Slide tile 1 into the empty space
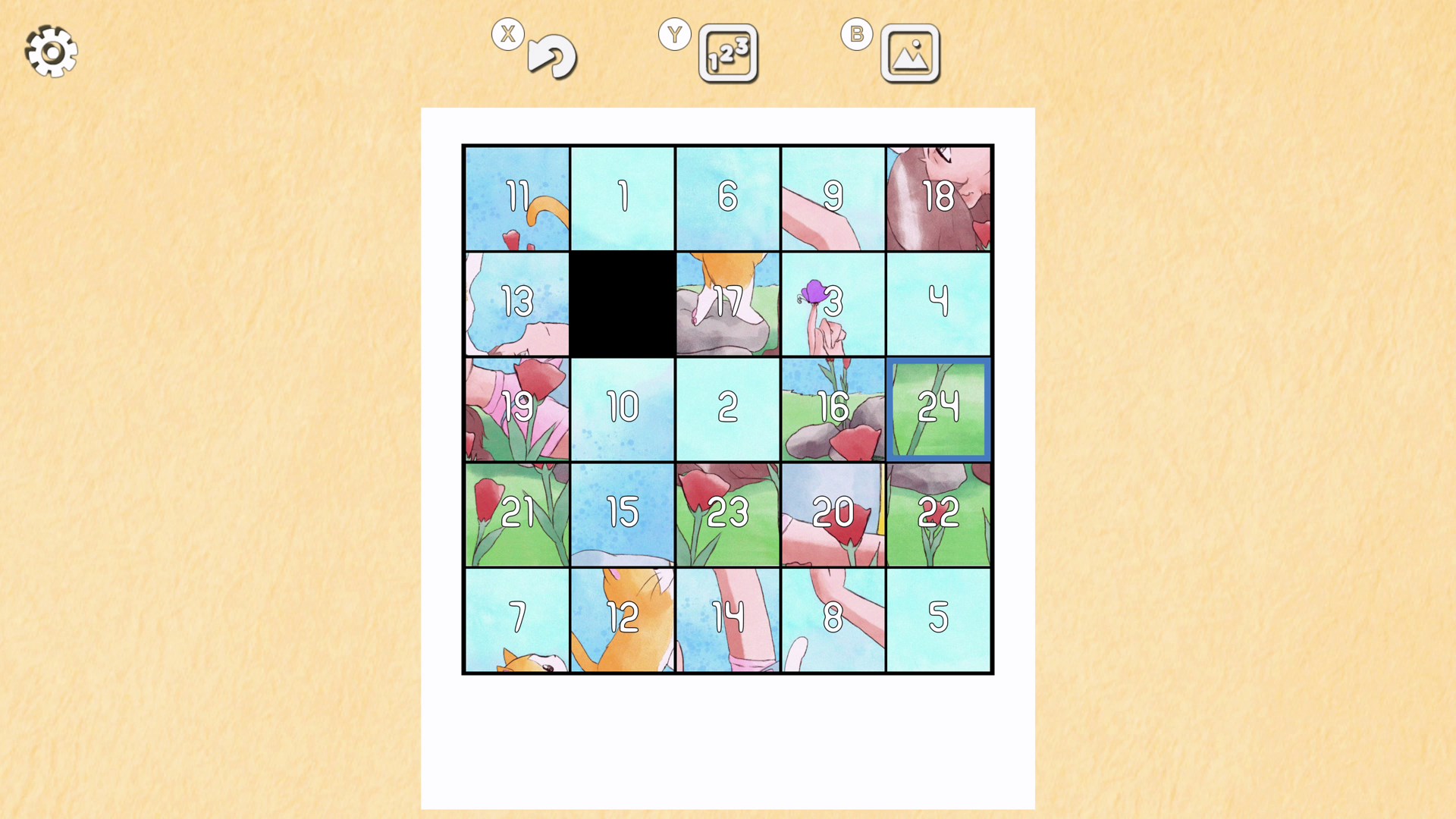 pos(623,199)
